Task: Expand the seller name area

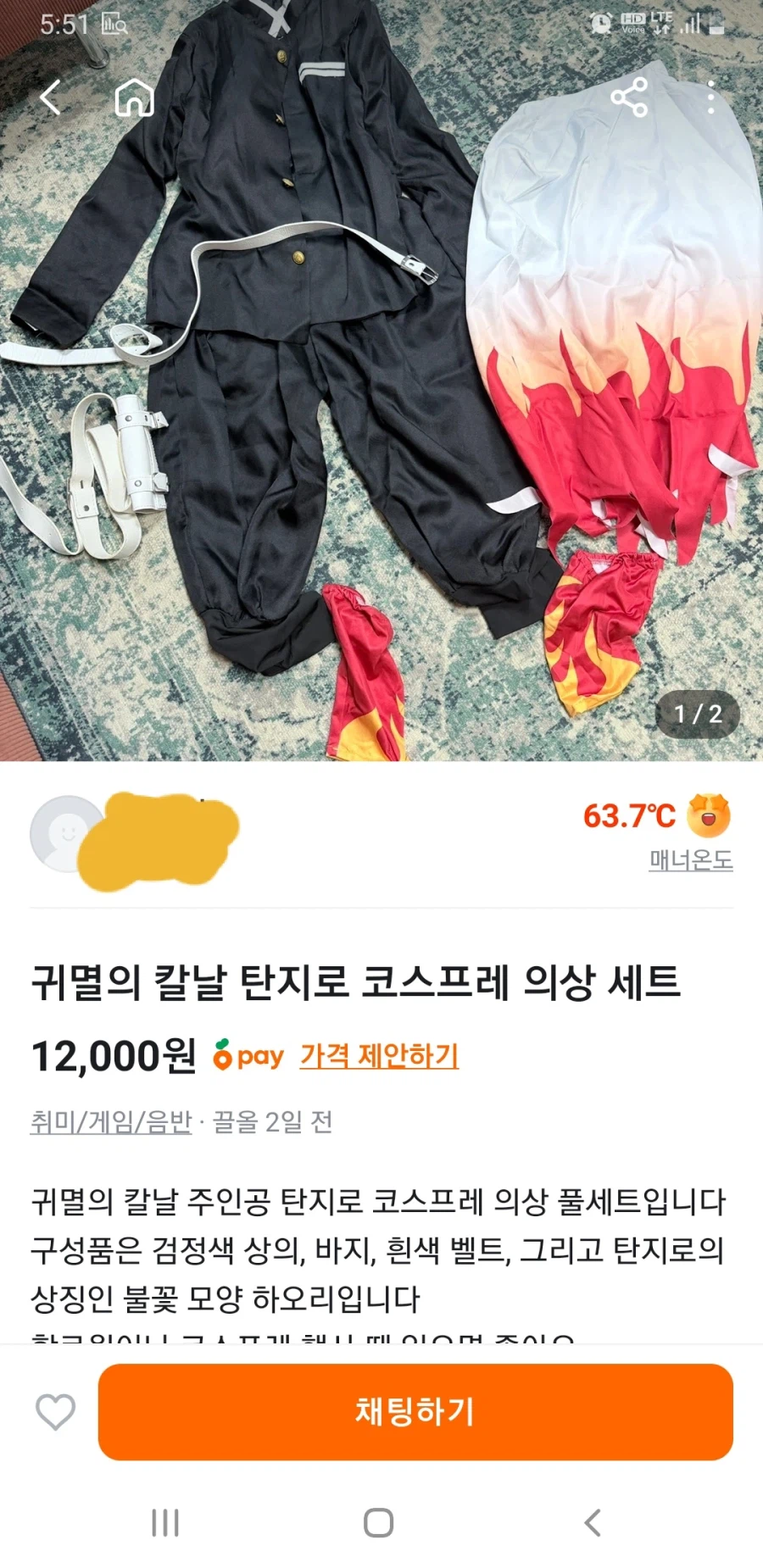Action: (157, 839)
